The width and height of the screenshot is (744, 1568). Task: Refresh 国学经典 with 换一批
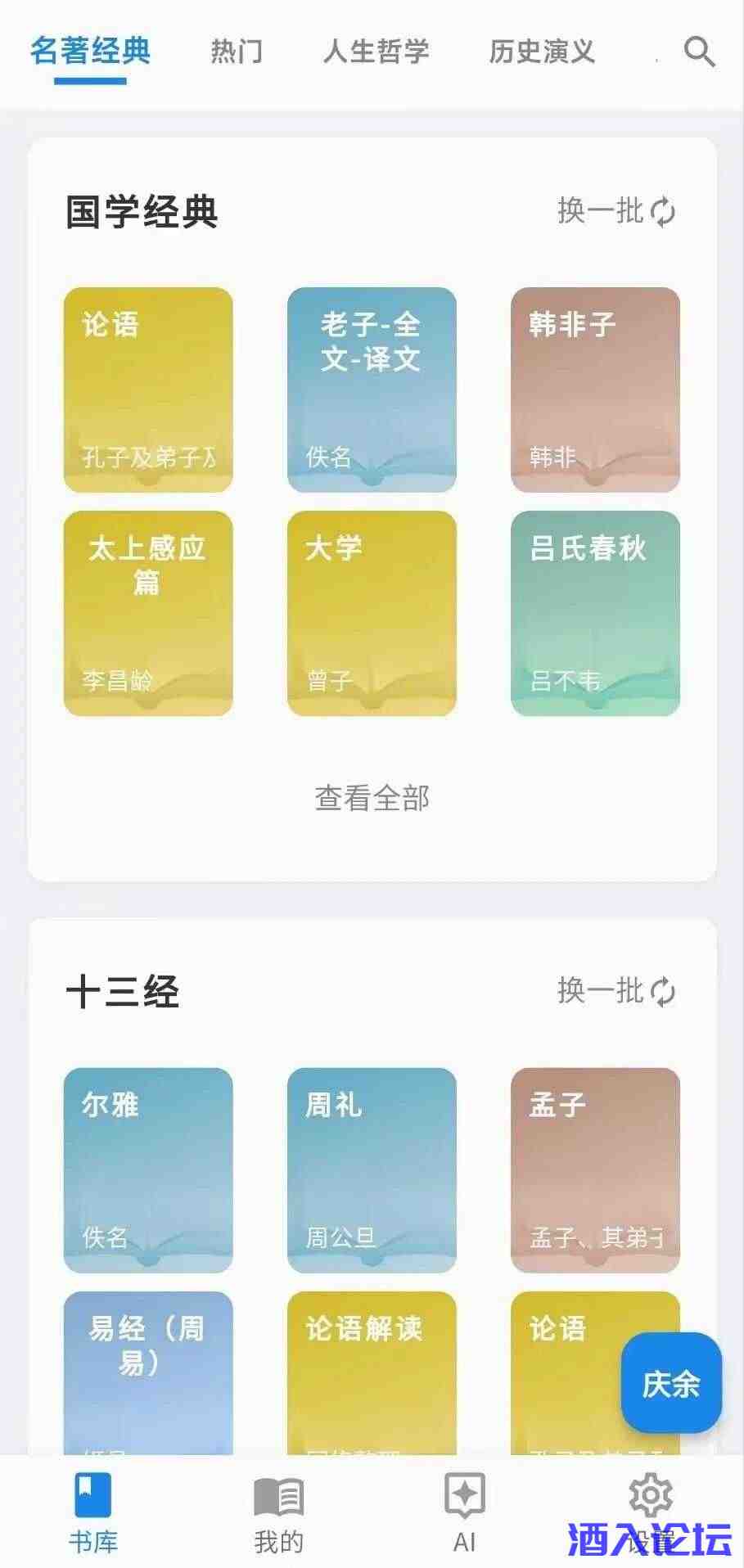pyautogui.click(x=616, y=211)
